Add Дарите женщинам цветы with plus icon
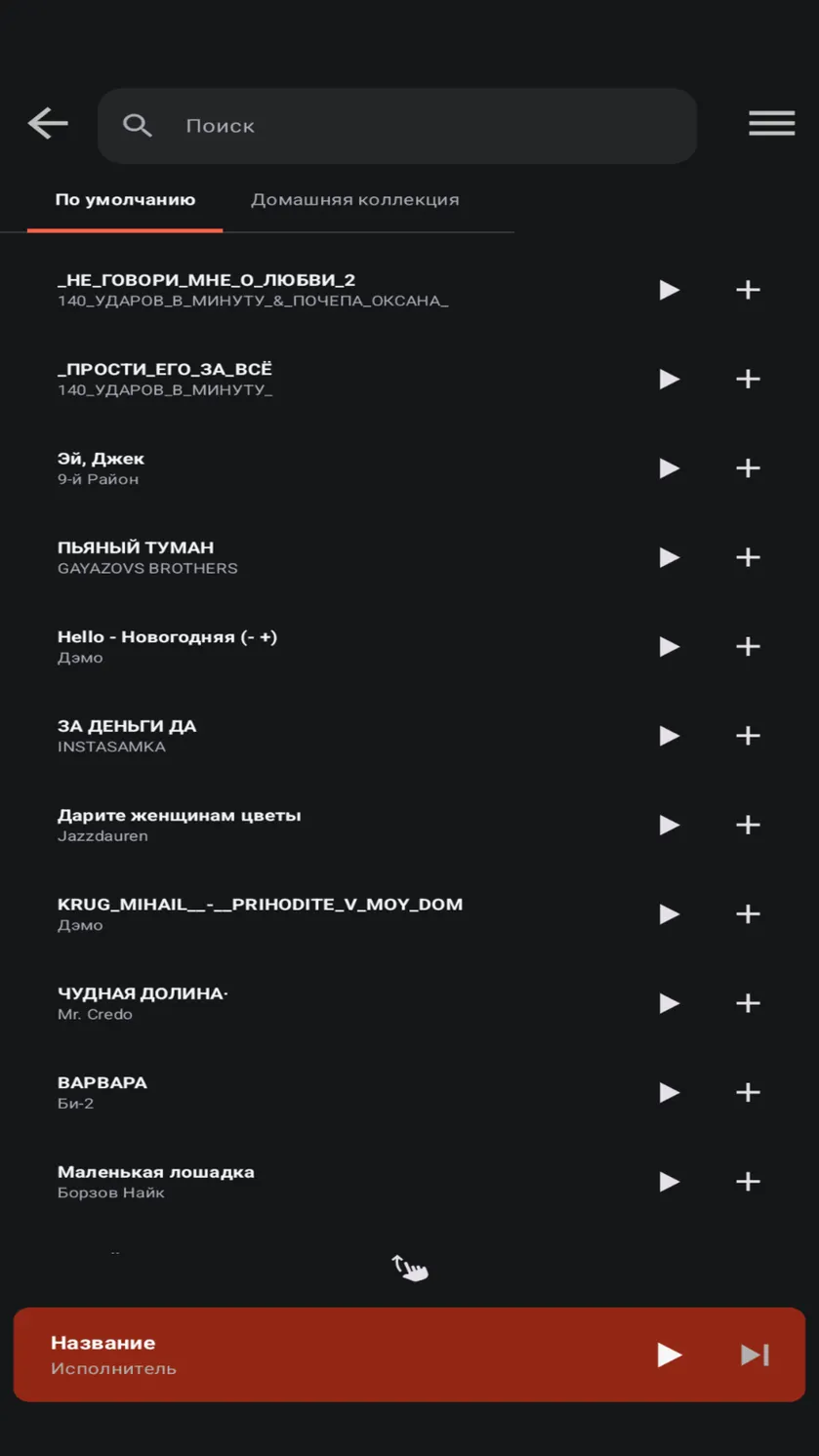The width and height of the screenshot is (819, 1456). pyautogui.click(x=748, y=825)
